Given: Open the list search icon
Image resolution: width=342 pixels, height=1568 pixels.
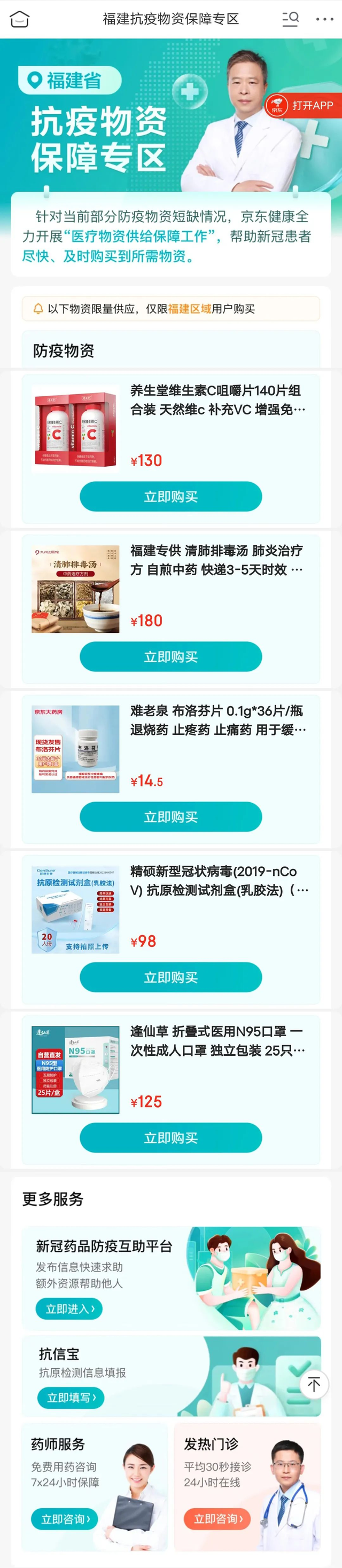Looking at the screenshot, I should [x=290, y=19].
